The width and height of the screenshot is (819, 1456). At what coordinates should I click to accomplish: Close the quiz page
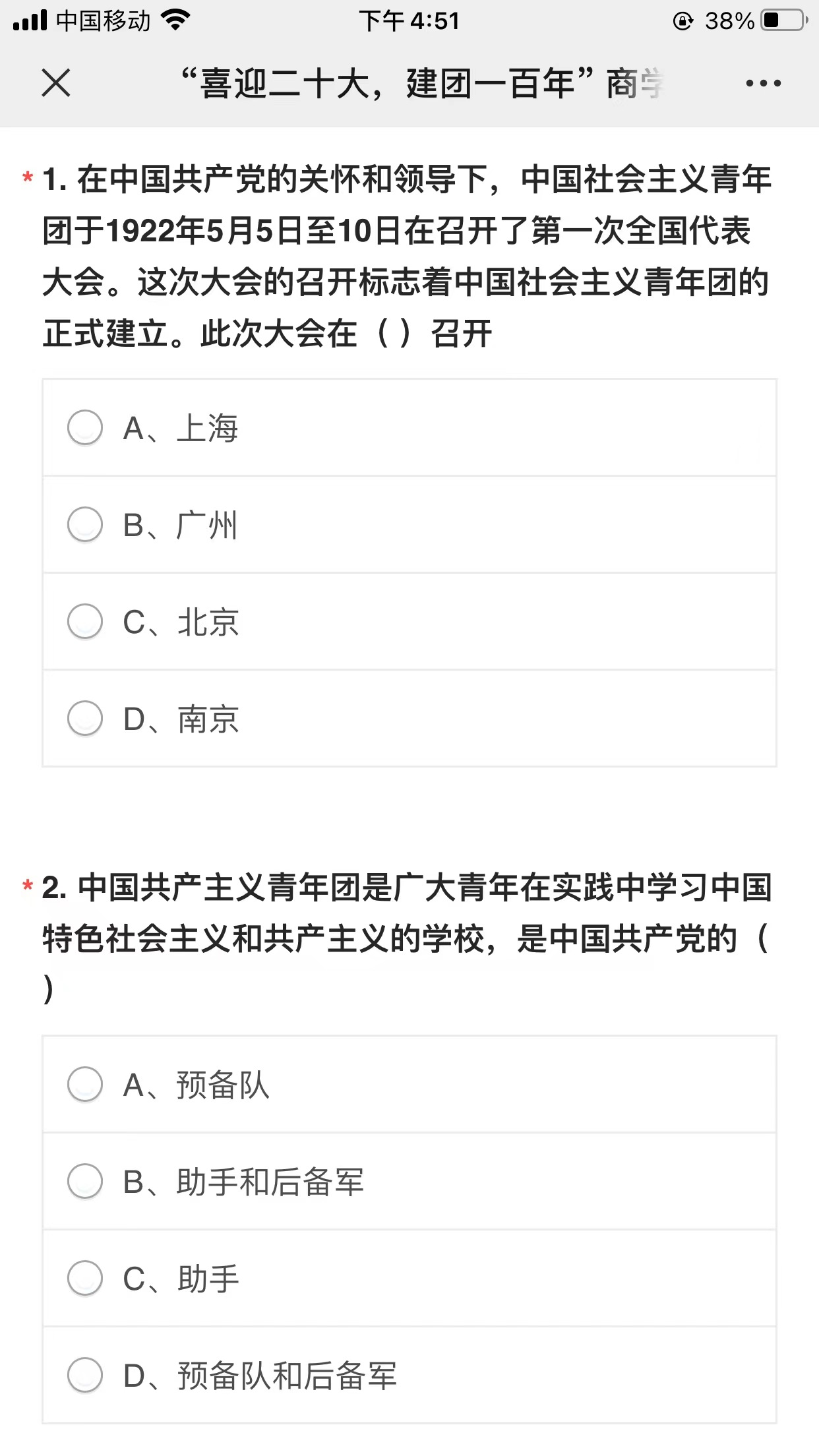56,84
